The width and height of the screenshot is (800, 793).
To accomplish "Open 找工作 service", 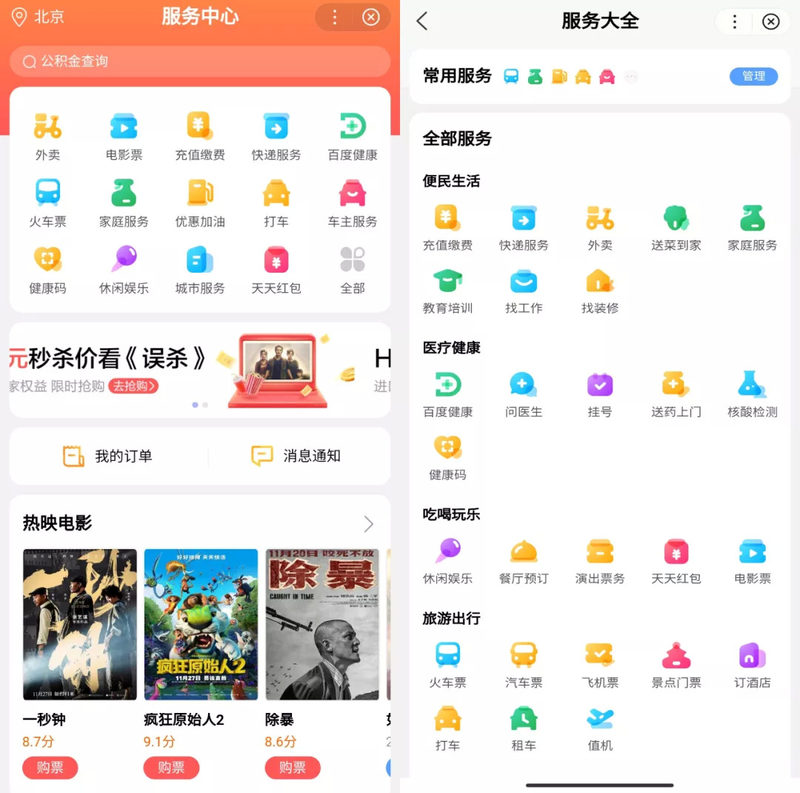I will [x=524, y=292].
